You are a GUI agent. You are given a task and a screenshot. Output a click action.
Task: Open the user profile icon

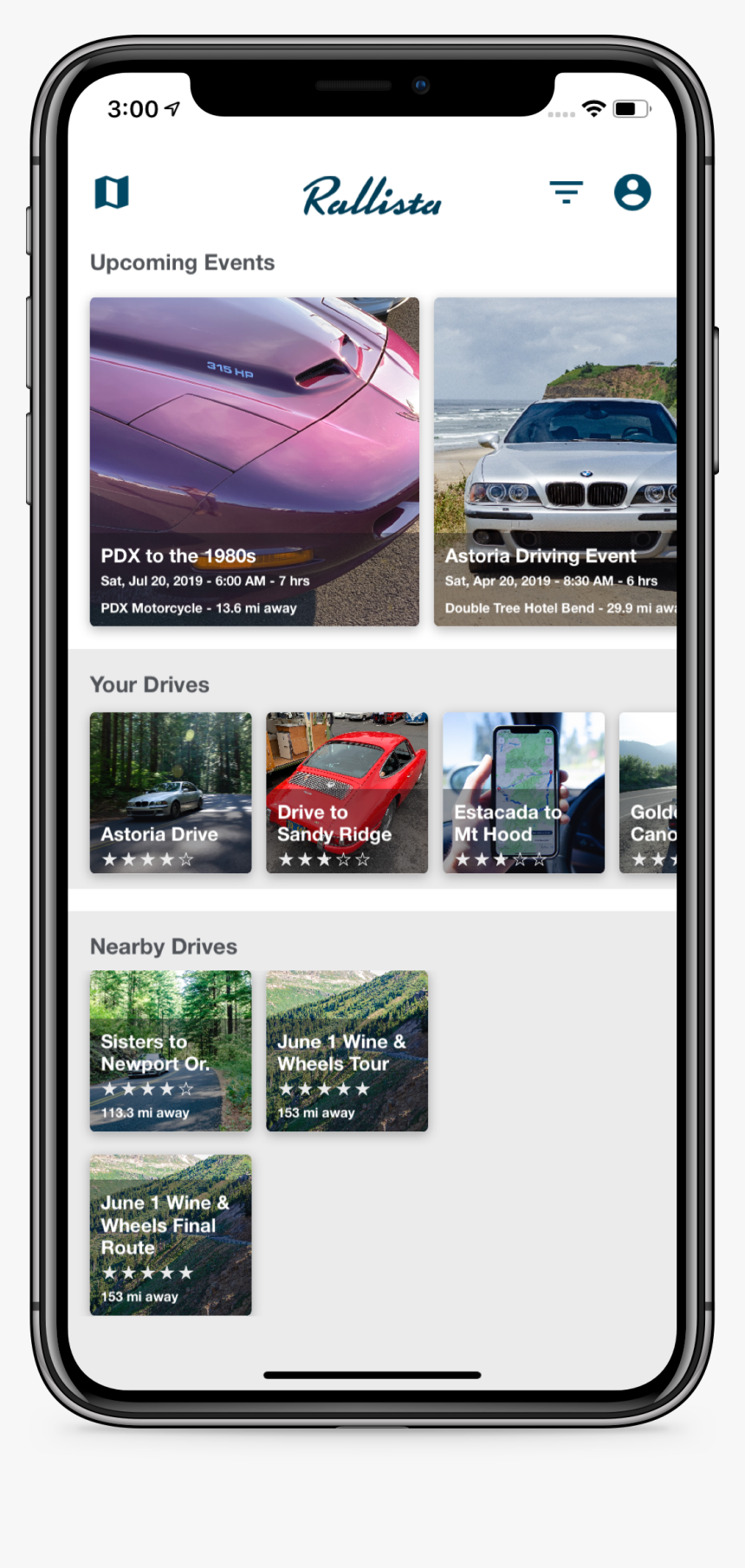tap(632, 192)
